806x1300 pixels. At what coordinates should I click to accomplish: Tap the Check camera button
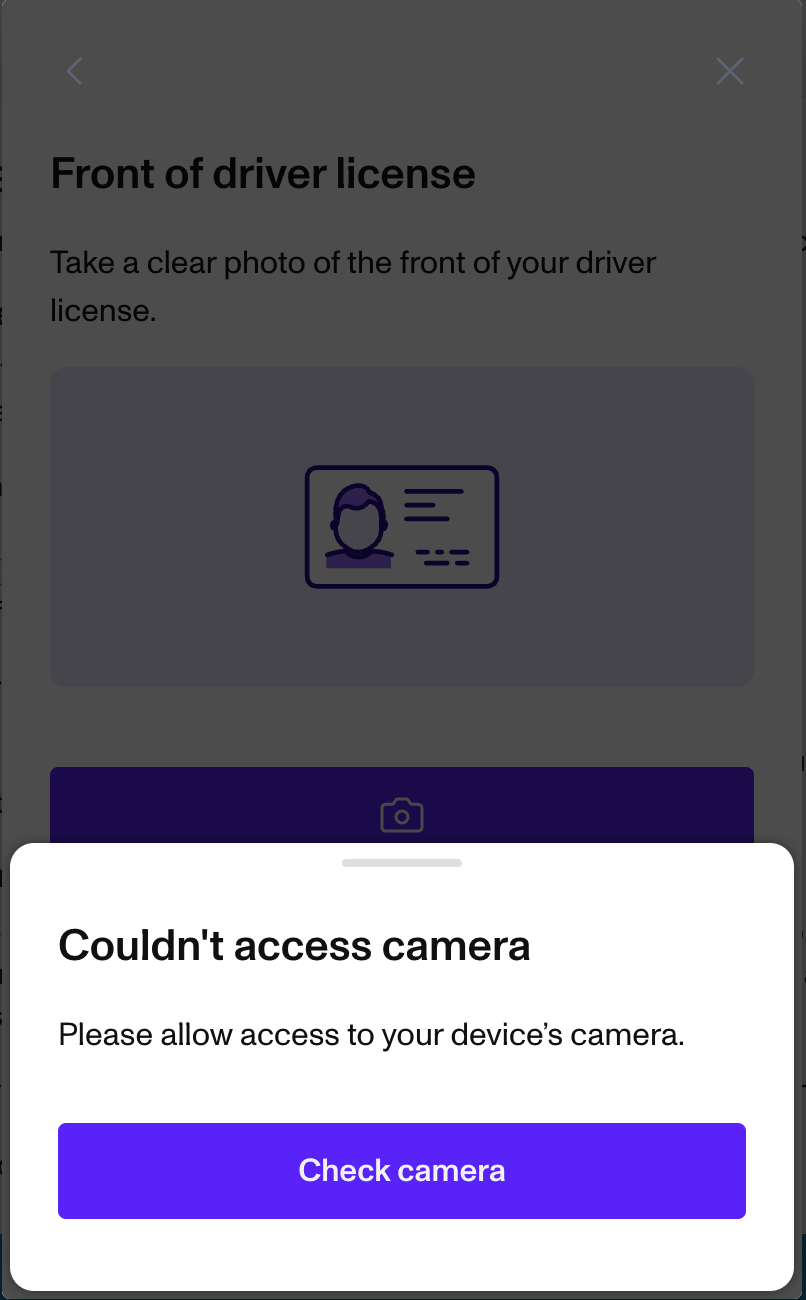pos(401,1170)
